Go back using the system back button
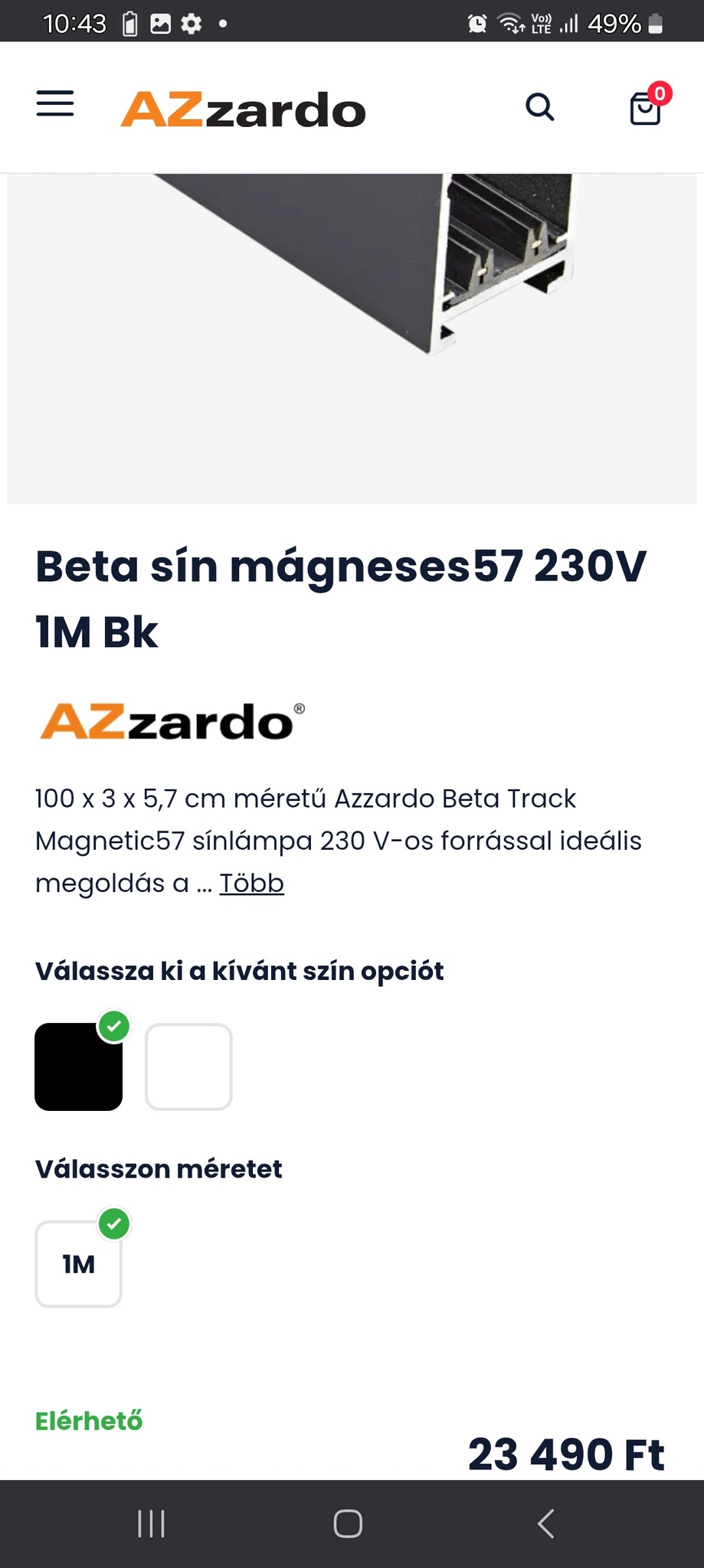 click(545, 1524)
